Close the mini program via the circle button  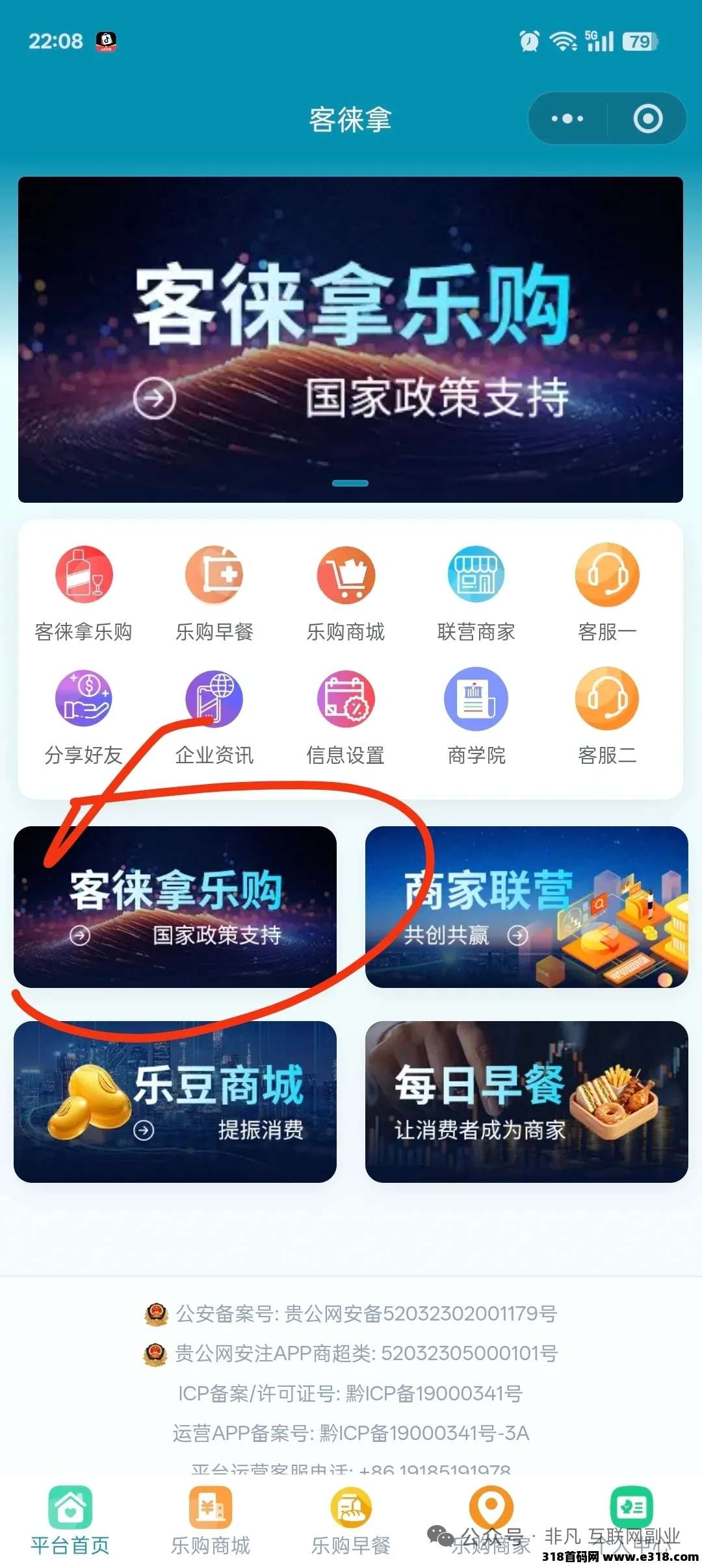647,119
